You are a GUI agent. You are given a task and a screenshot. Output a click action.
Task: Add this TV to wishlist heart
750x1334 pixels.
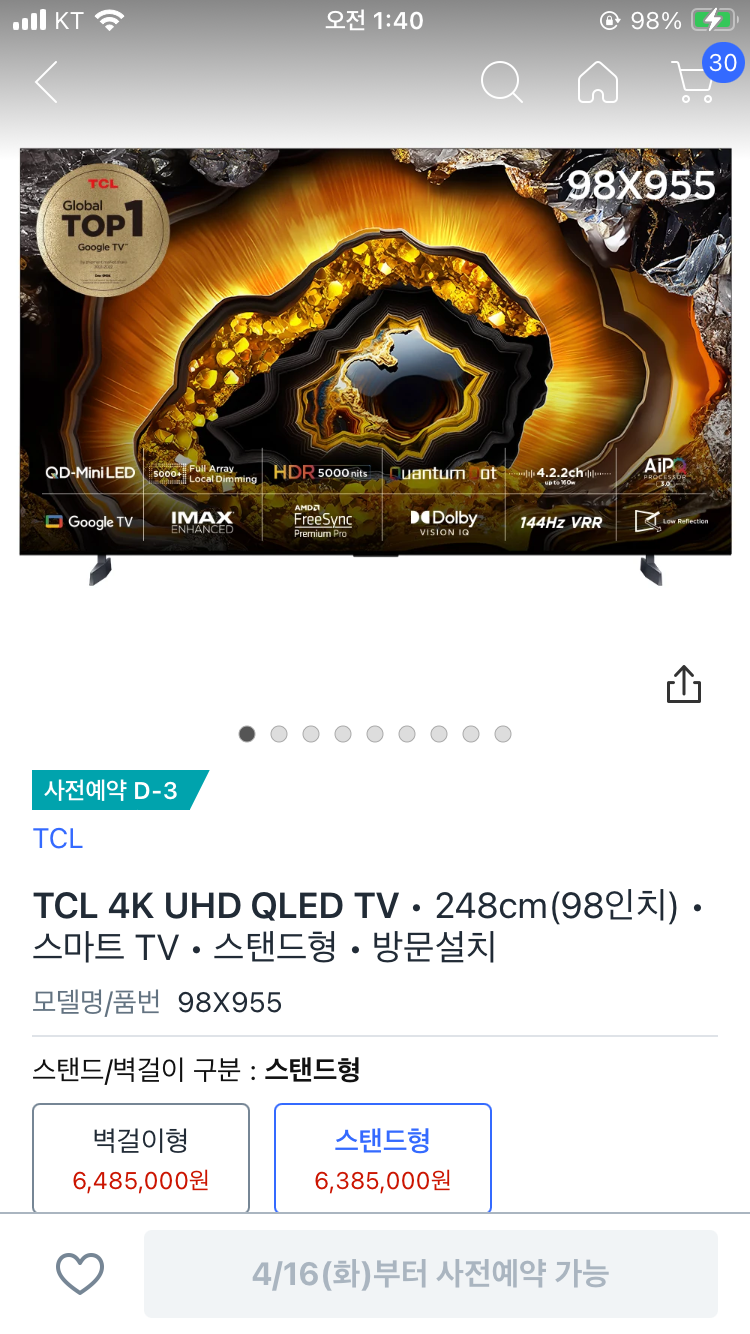pyautogui.click(x=80, y=1274)
